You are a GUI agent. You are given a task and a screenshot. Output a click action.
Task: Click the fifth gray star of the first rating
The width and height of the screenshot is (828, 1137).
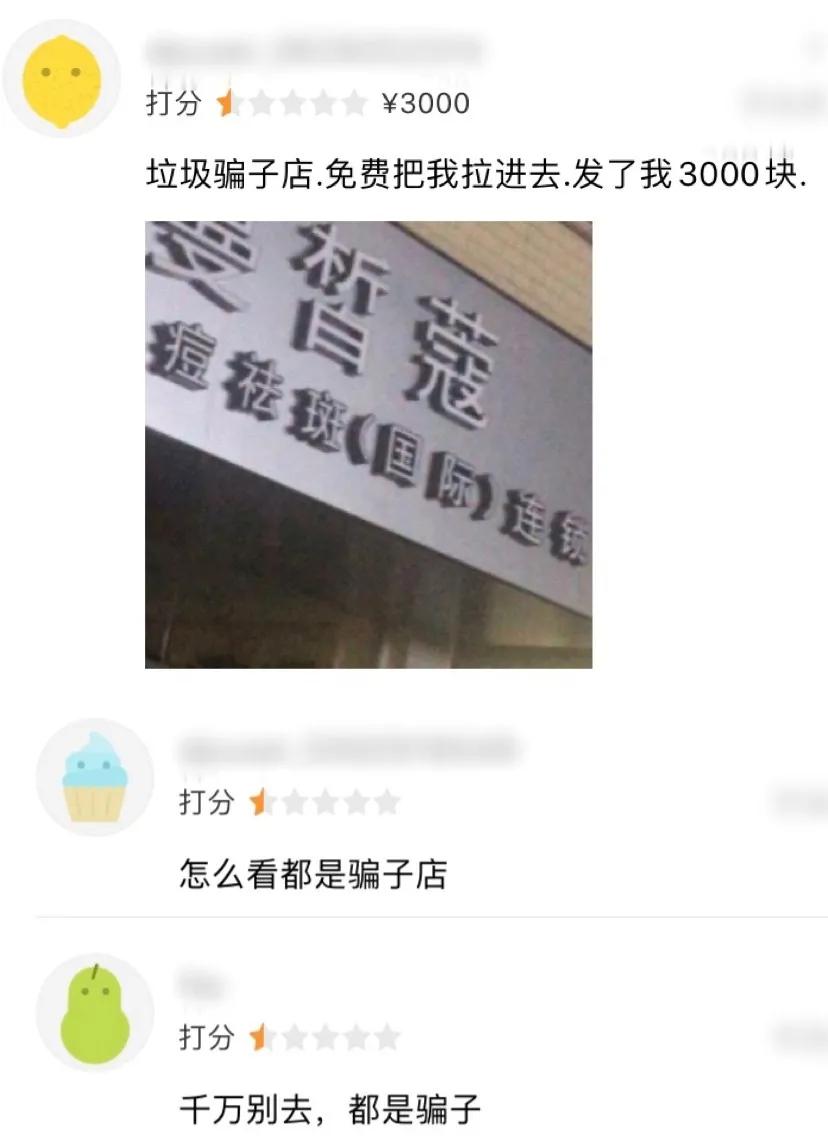click(356, 103)
